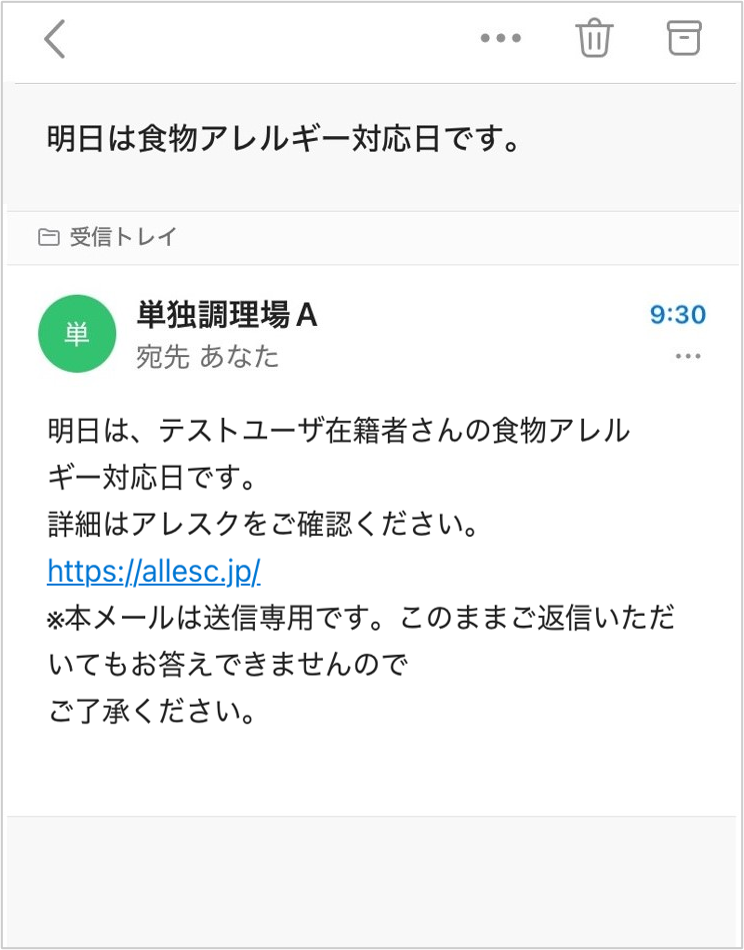Viewport: 744px width, 950px height.
Task: Archive this email message
Action: [684, 38]
